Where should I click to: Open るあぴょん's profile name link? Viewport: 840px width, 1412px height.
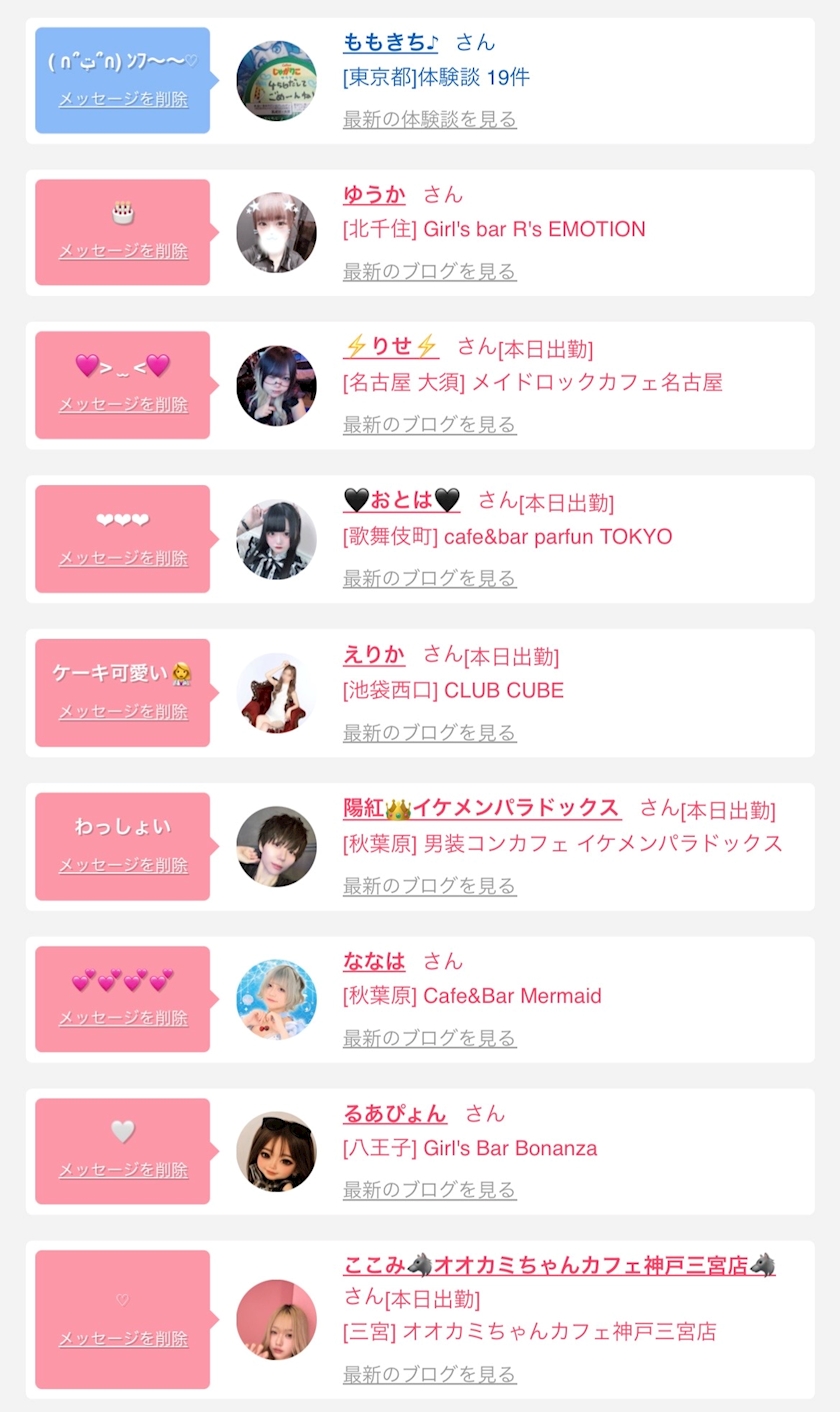[x=395, y=1113]
